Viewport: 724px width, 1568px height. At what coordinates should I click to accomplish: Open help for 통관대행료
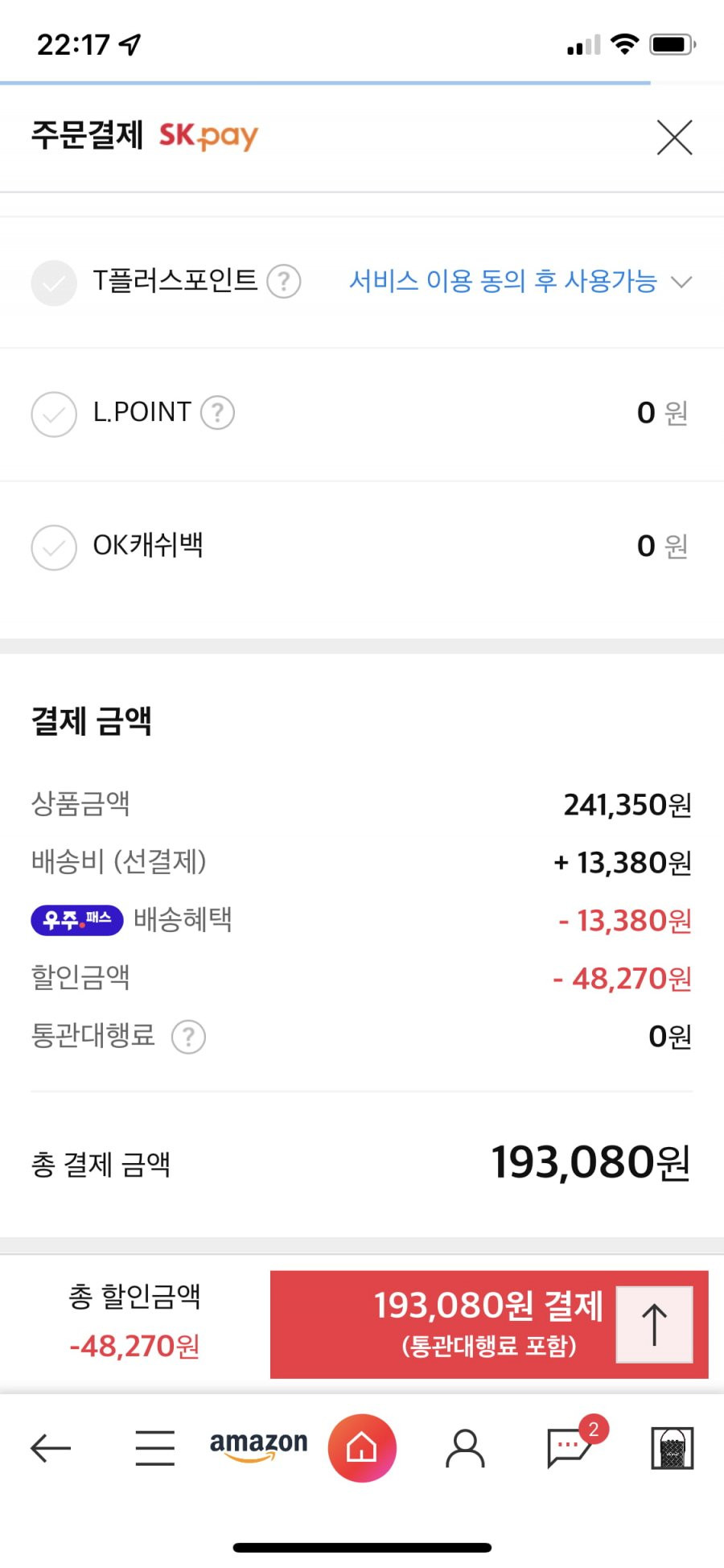[x=189, y=1037]
